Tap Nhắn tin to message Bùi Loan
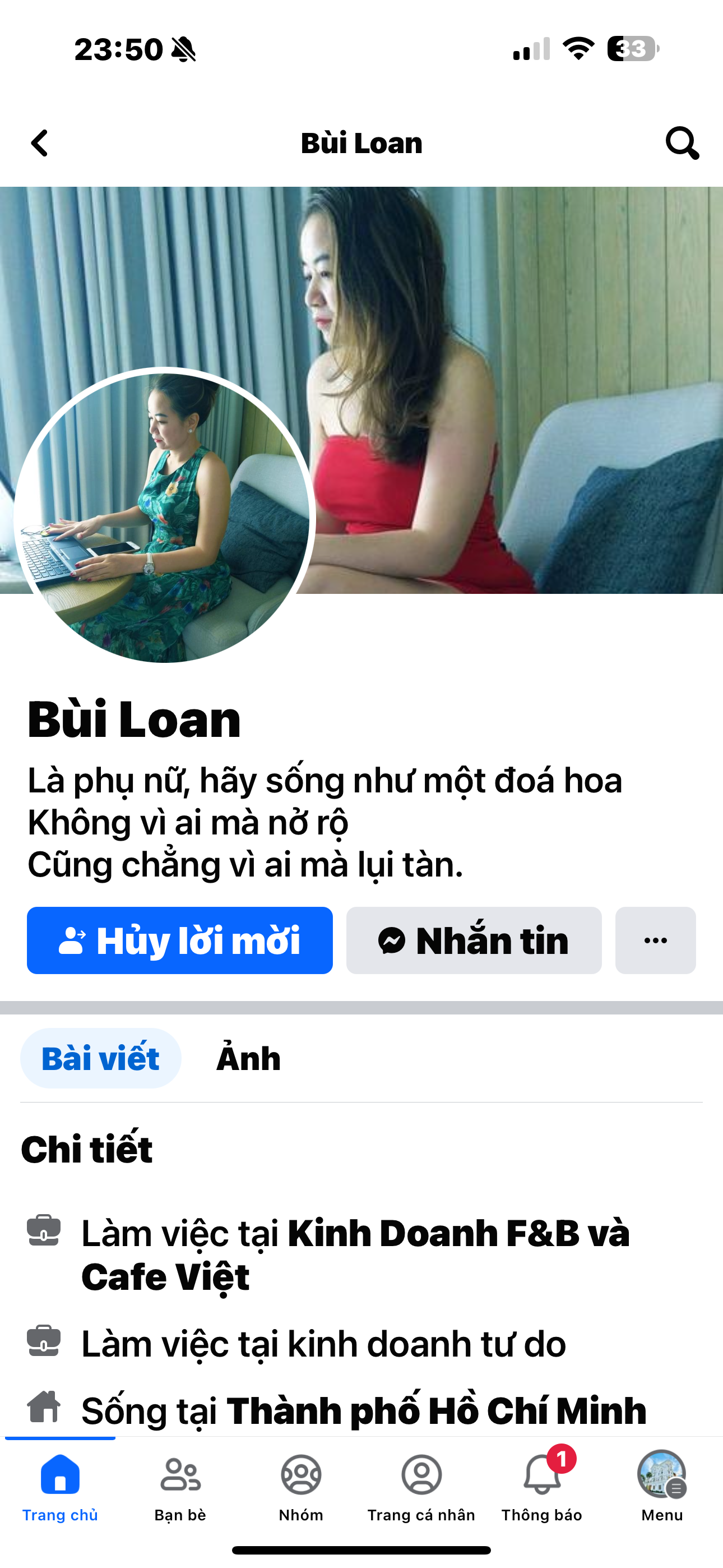This screenshot has width=723, height=1568. pos(474,940)
